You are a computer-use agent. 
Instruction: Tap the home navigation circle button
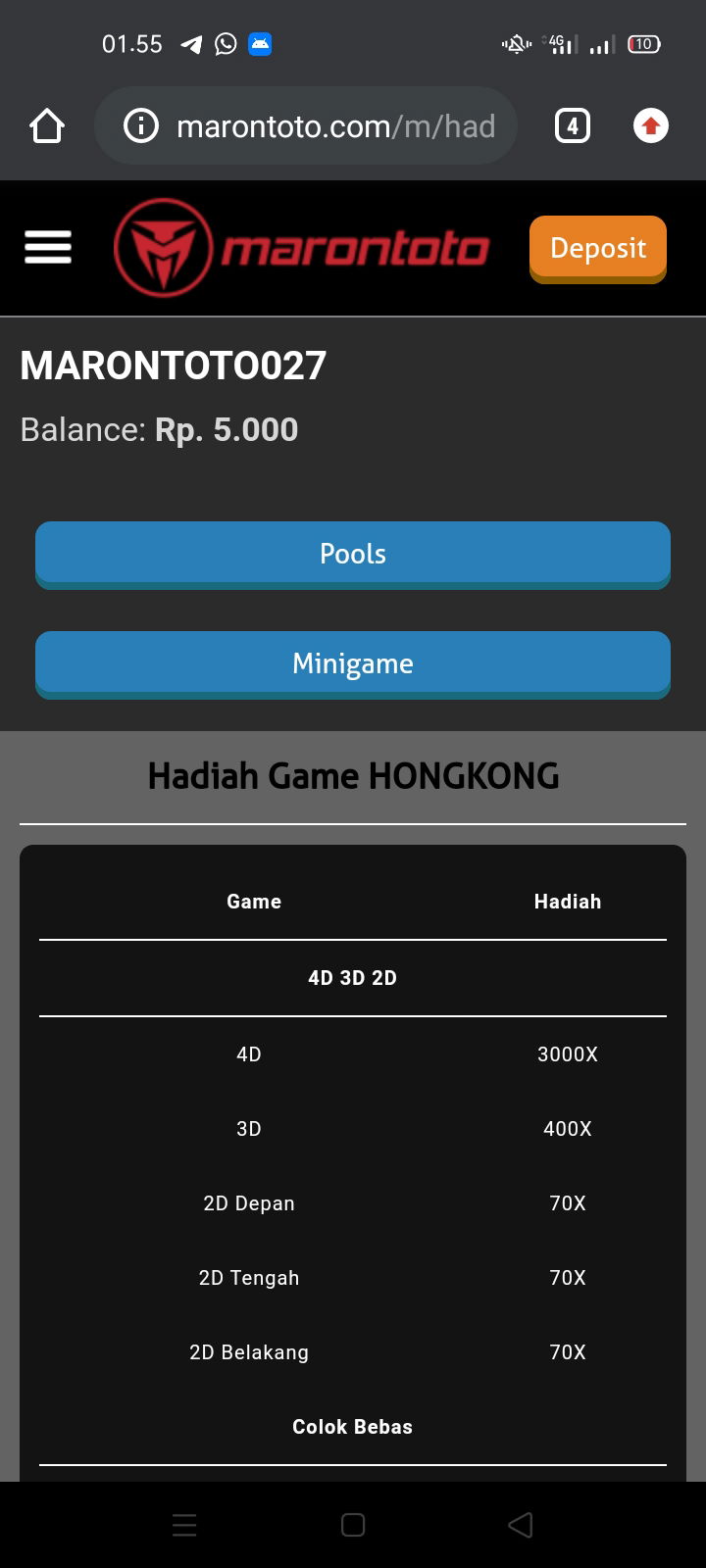click(x=352, y=1524)
